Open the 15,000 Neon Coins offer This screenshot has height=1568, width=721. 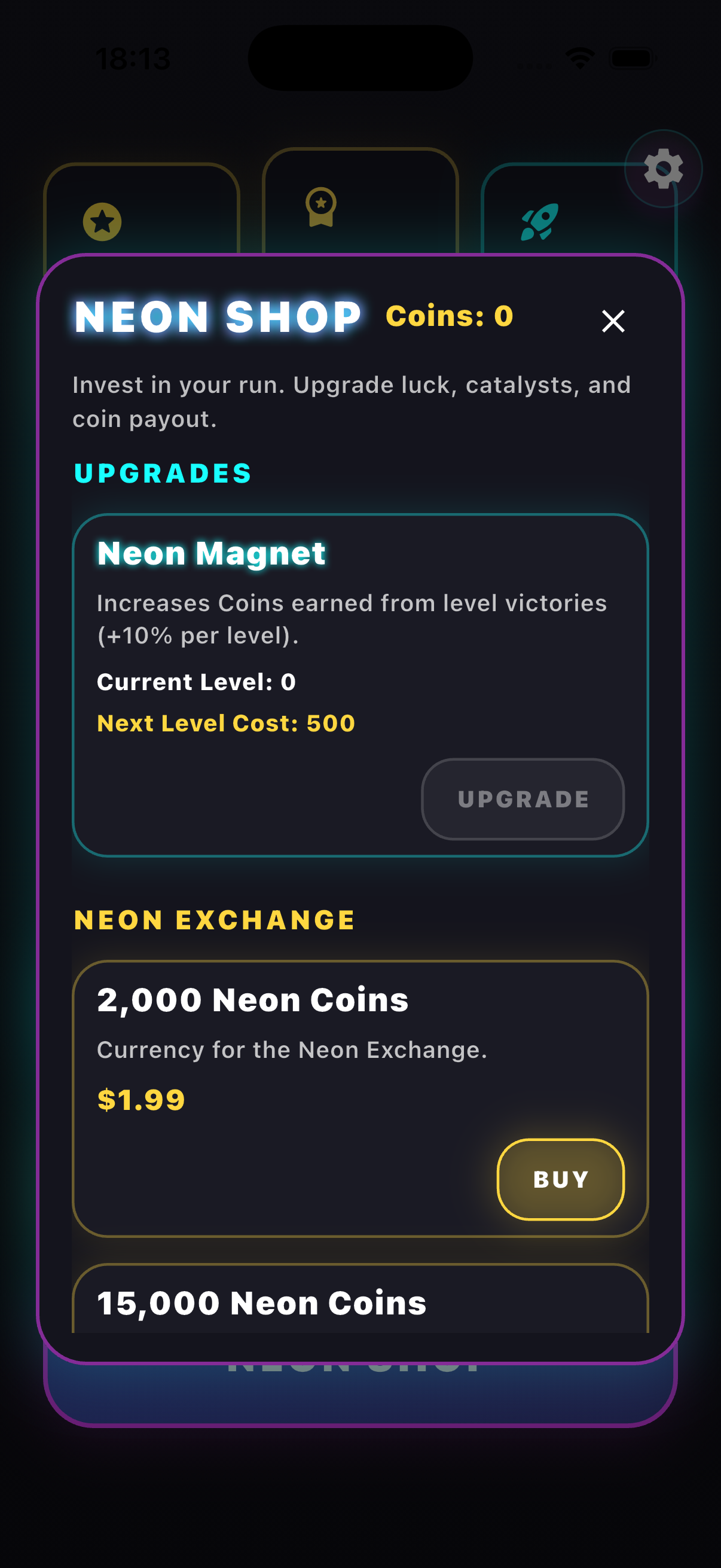(x=262, y=1303)
